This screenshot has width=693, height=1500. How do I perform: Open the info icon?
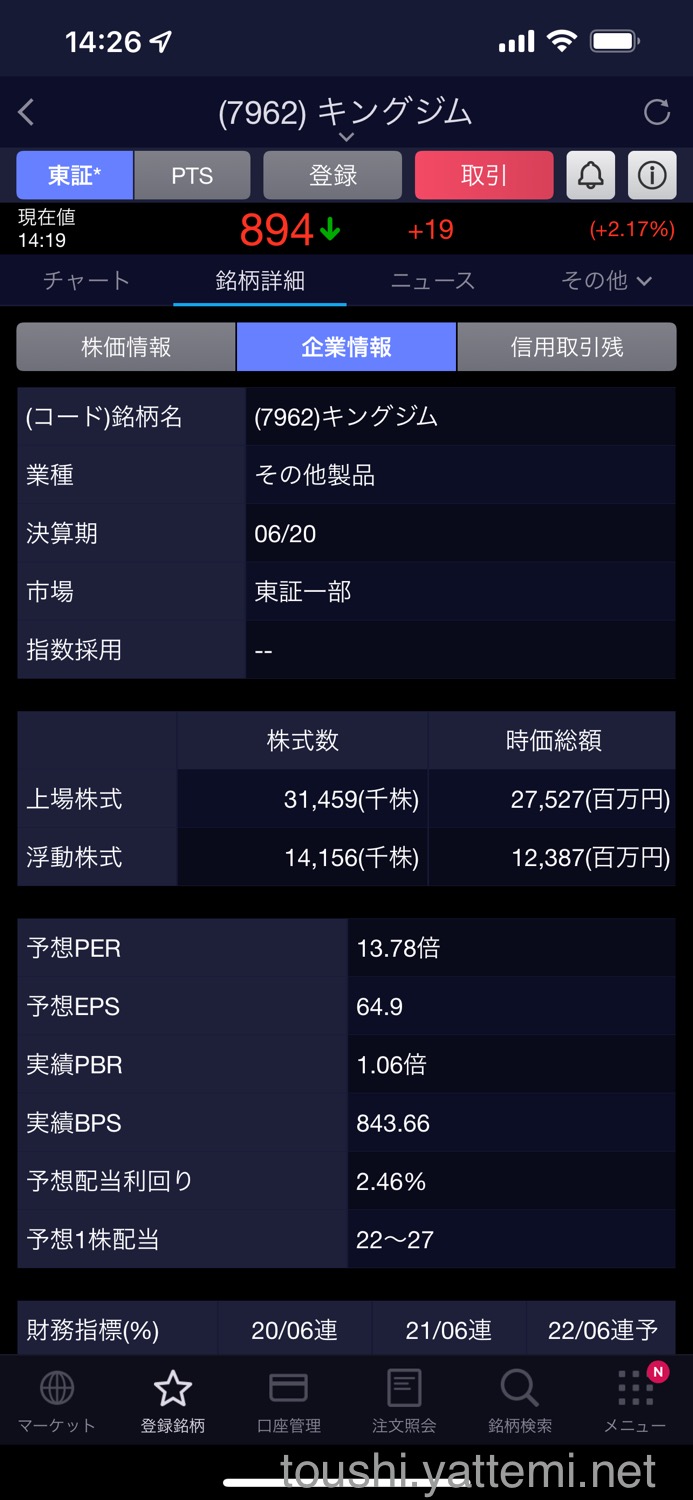(652, 176)
